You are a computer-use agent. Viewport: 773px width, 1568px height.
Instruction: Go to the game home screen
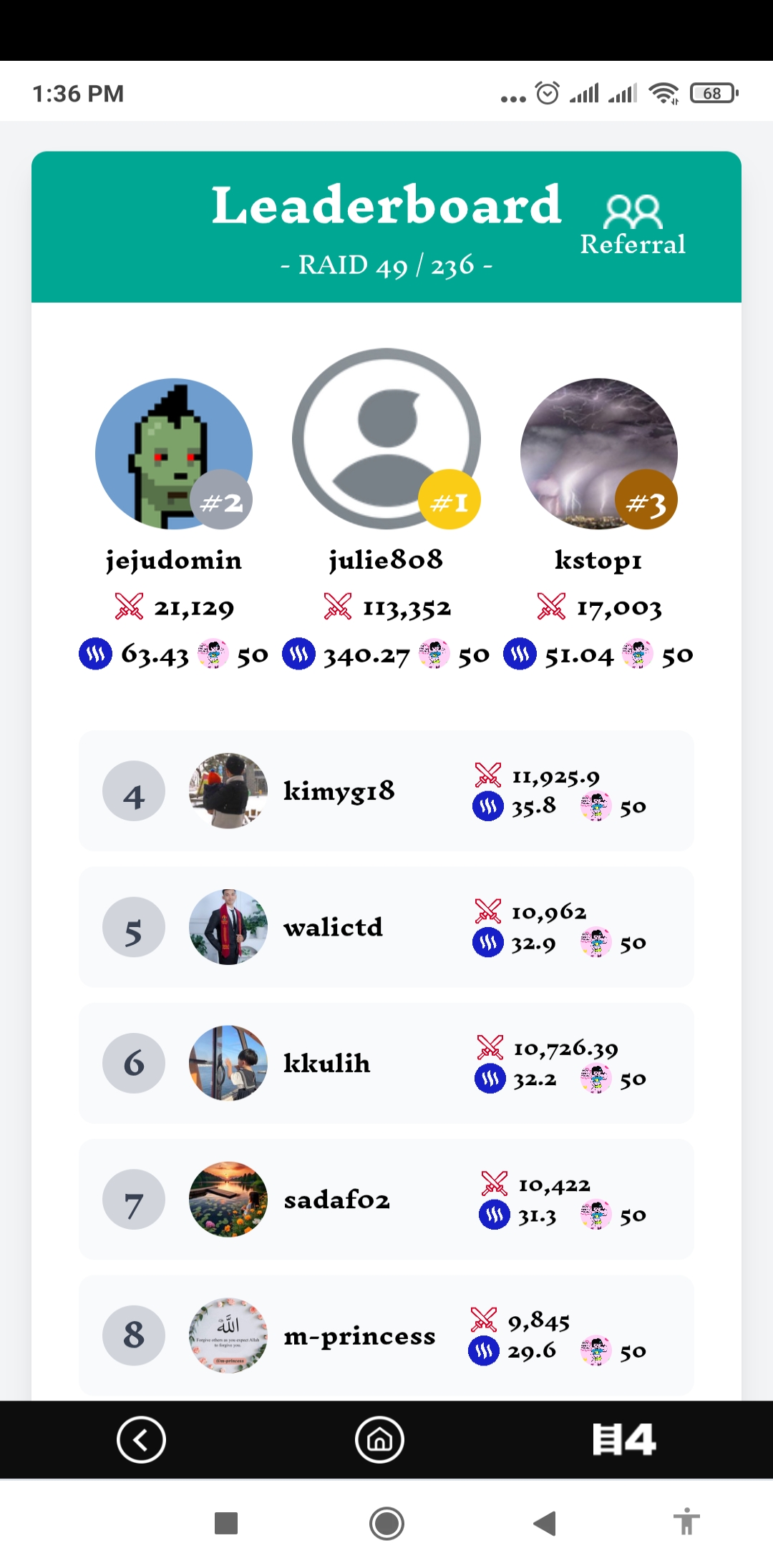pyautogui.click(x=379, y=1439)
